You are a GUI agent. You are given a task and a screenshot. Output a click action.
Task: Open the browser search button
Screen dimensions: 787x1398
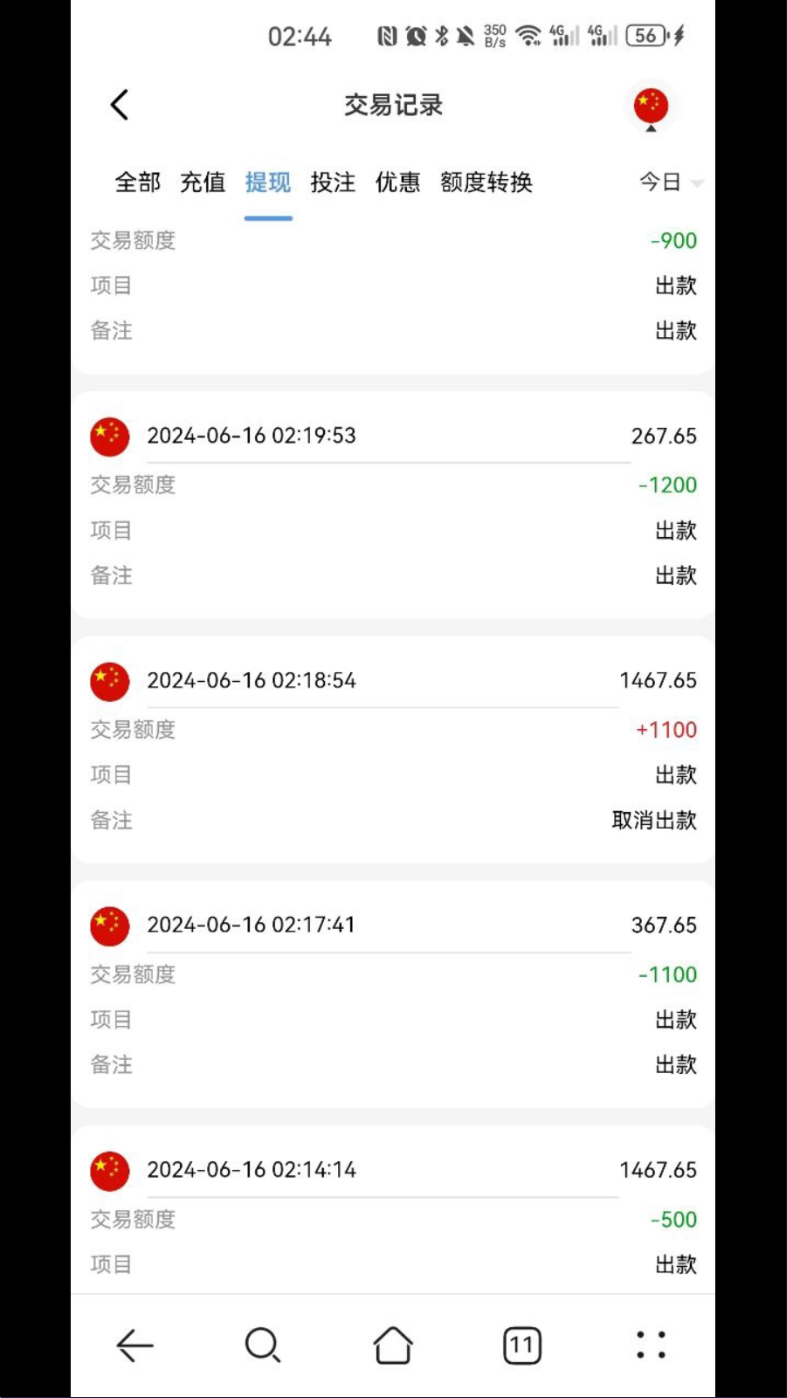coord(263,1345)
